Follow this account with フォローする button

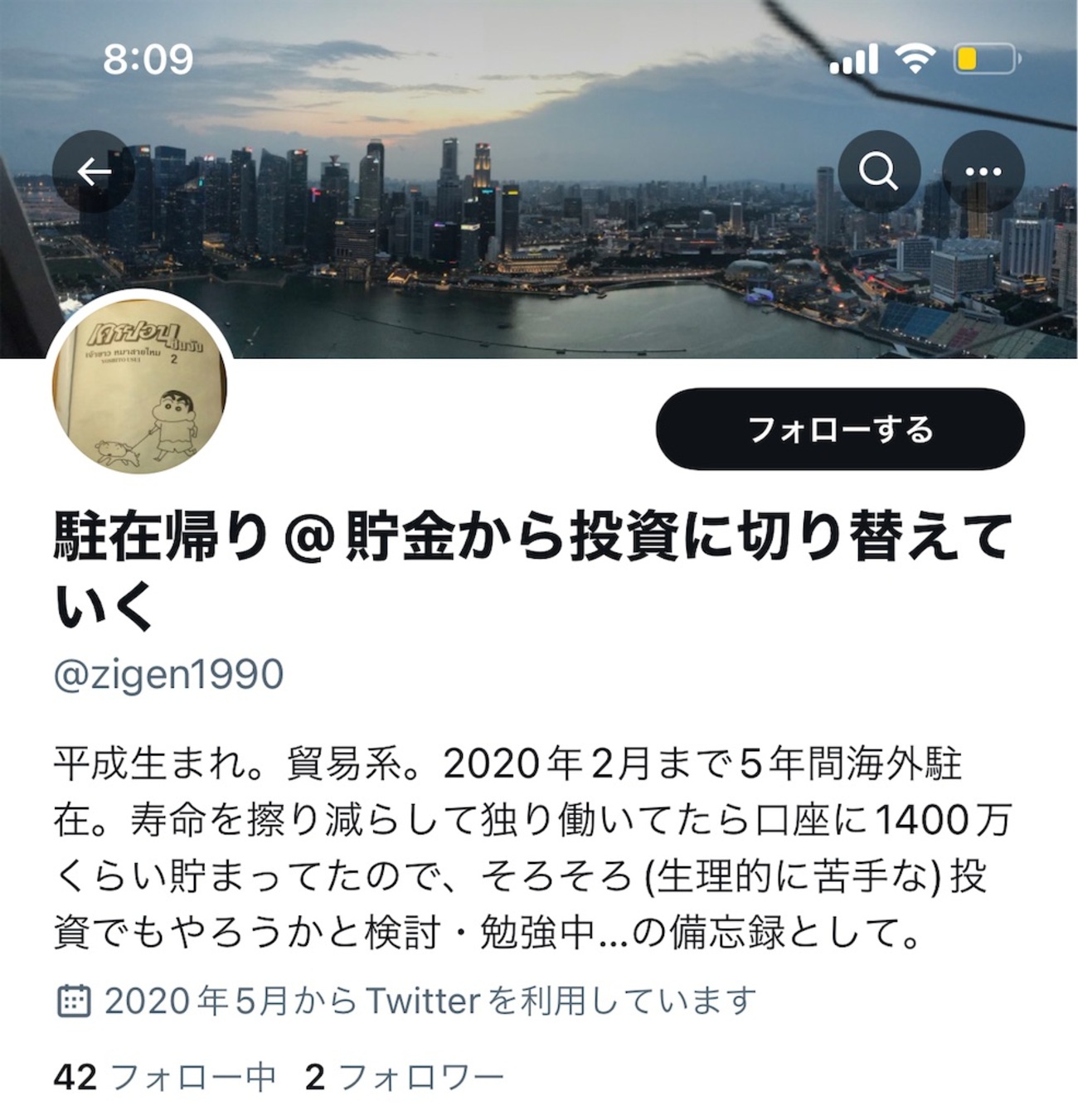coord(839,429)
